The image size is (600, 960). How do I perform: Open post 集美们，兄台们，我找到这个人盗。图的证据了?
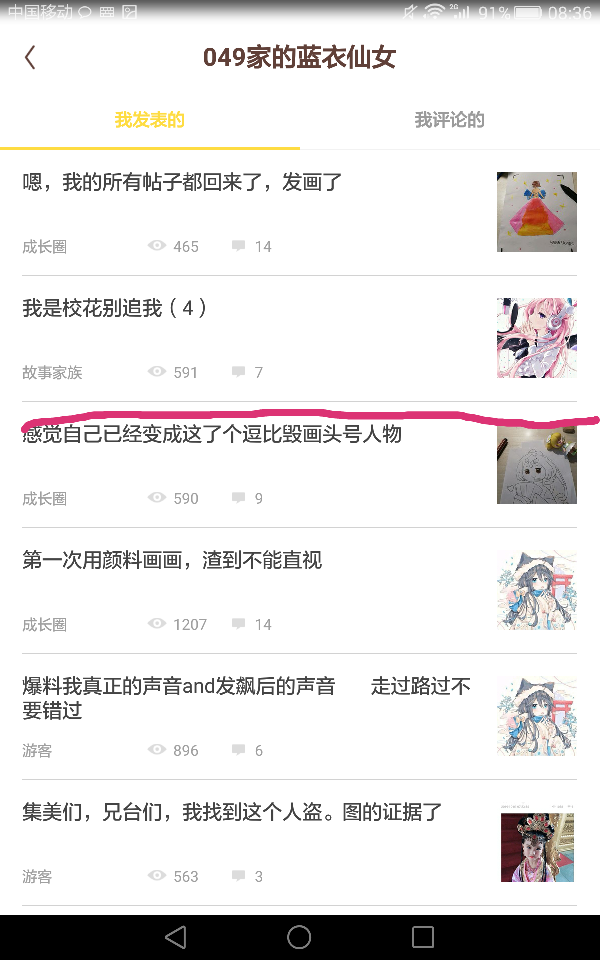pyautogui.click(x=232, y=812)
